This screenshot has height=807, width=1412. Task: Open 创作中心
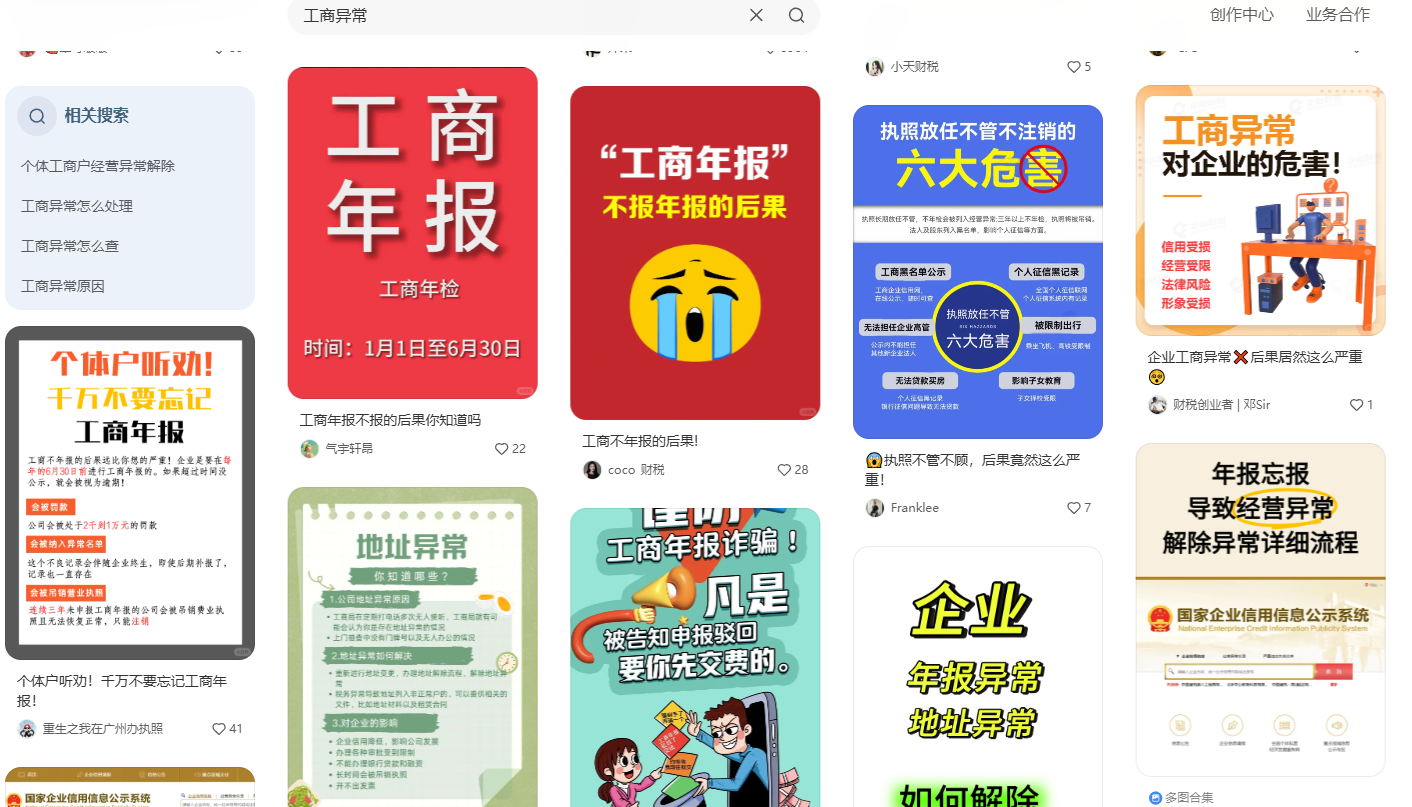pyautogui.click(x=1241, y=15)
